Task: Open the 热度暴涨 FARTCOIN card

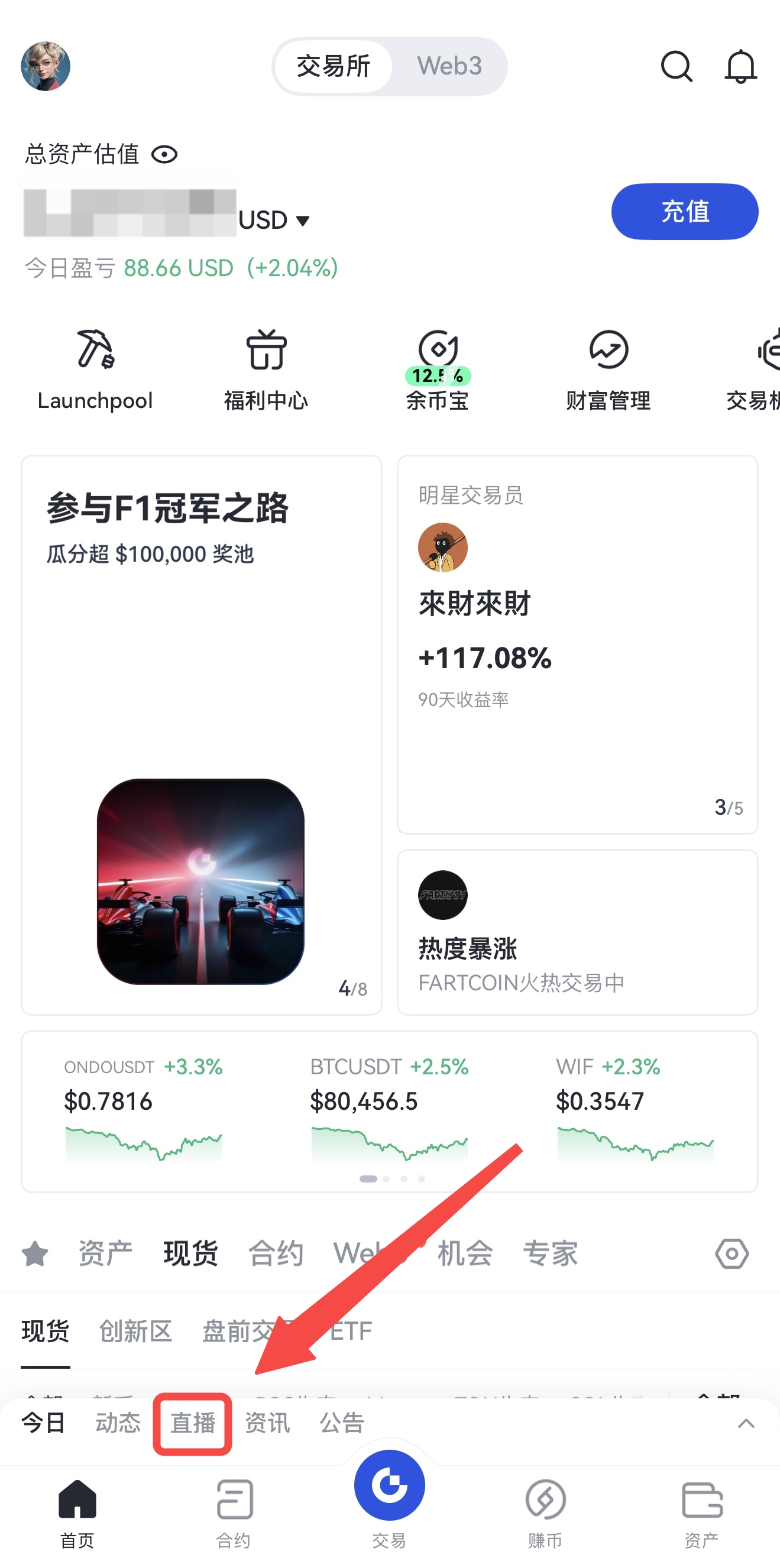Action: point(577,932)
